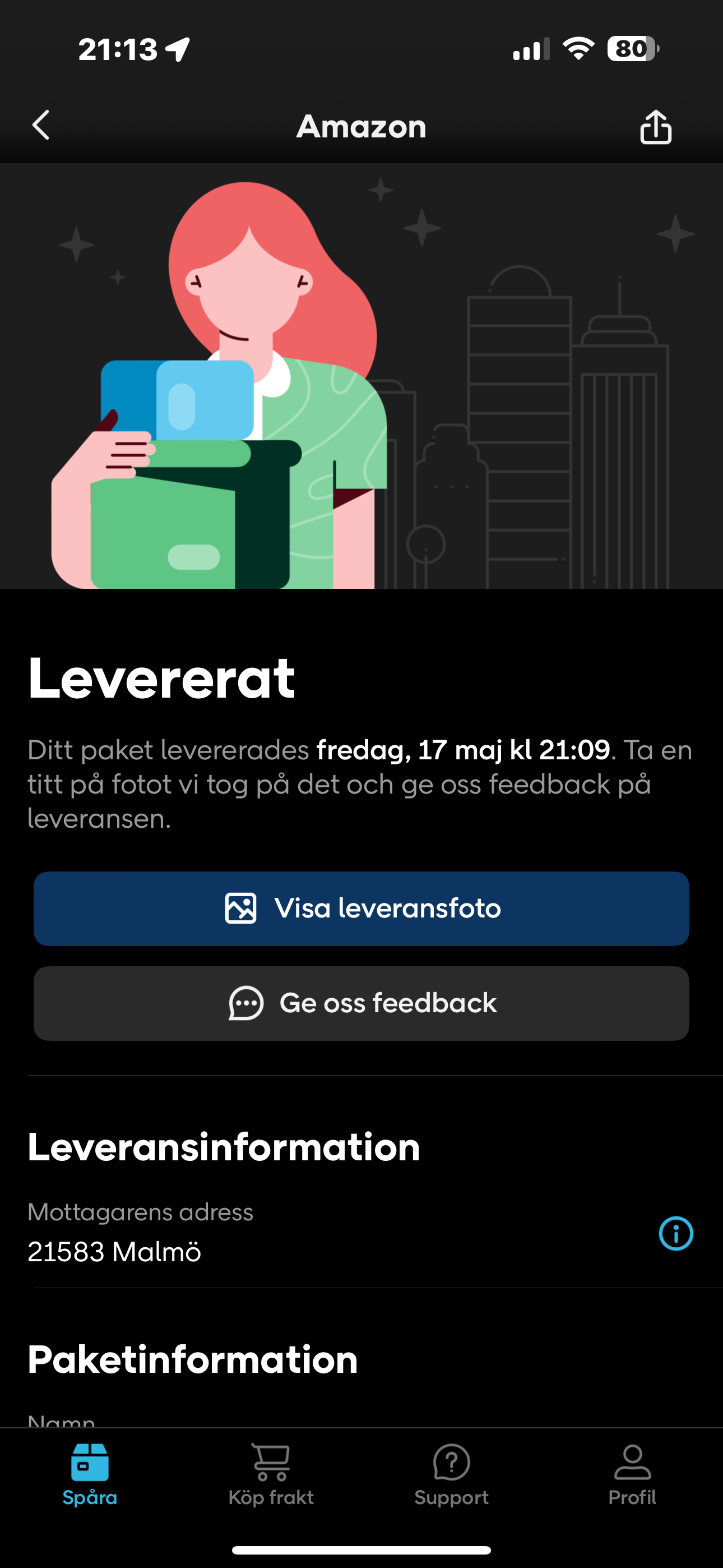
Task: Go back using the top-left arrow
Action: click(41, 126)
